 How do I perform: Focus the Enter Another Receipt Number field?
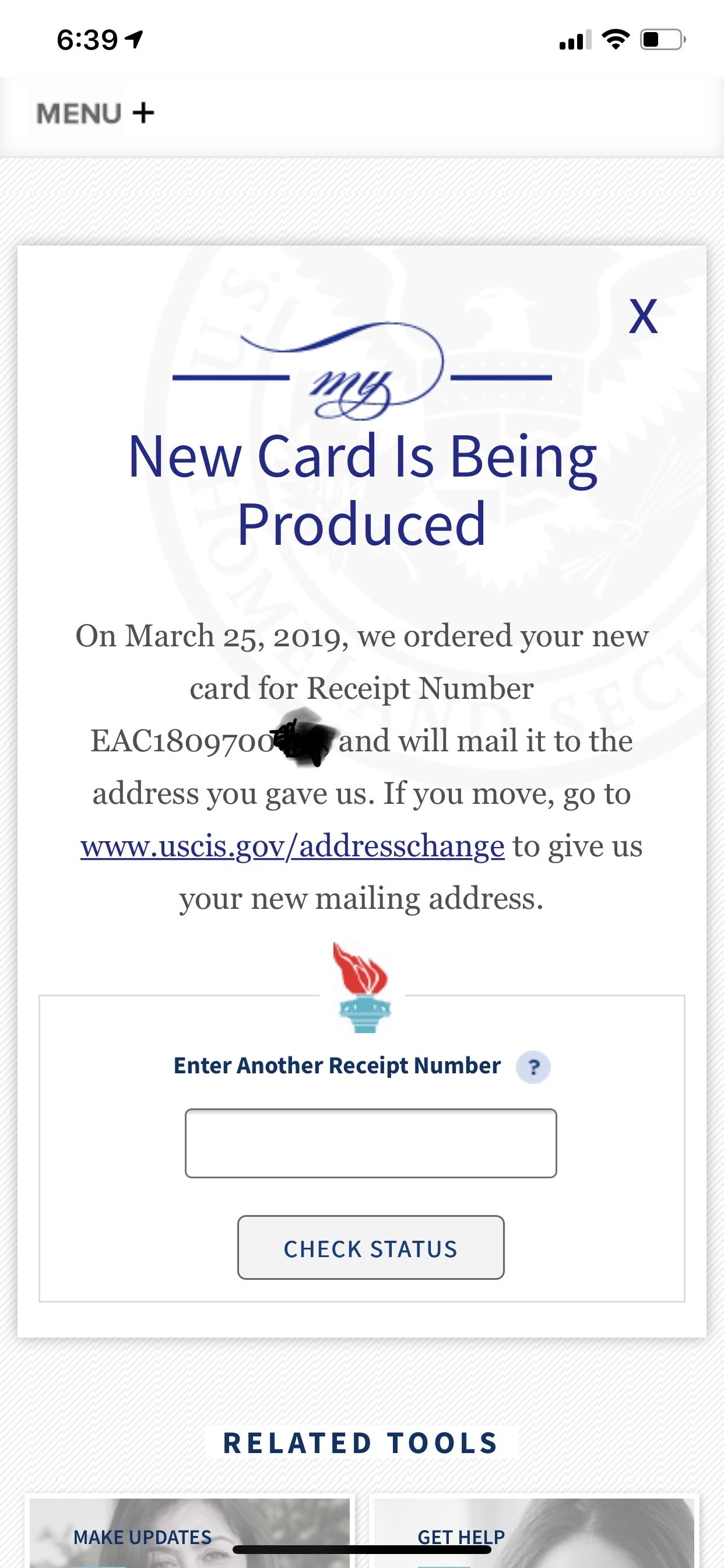click(371, 1143)
